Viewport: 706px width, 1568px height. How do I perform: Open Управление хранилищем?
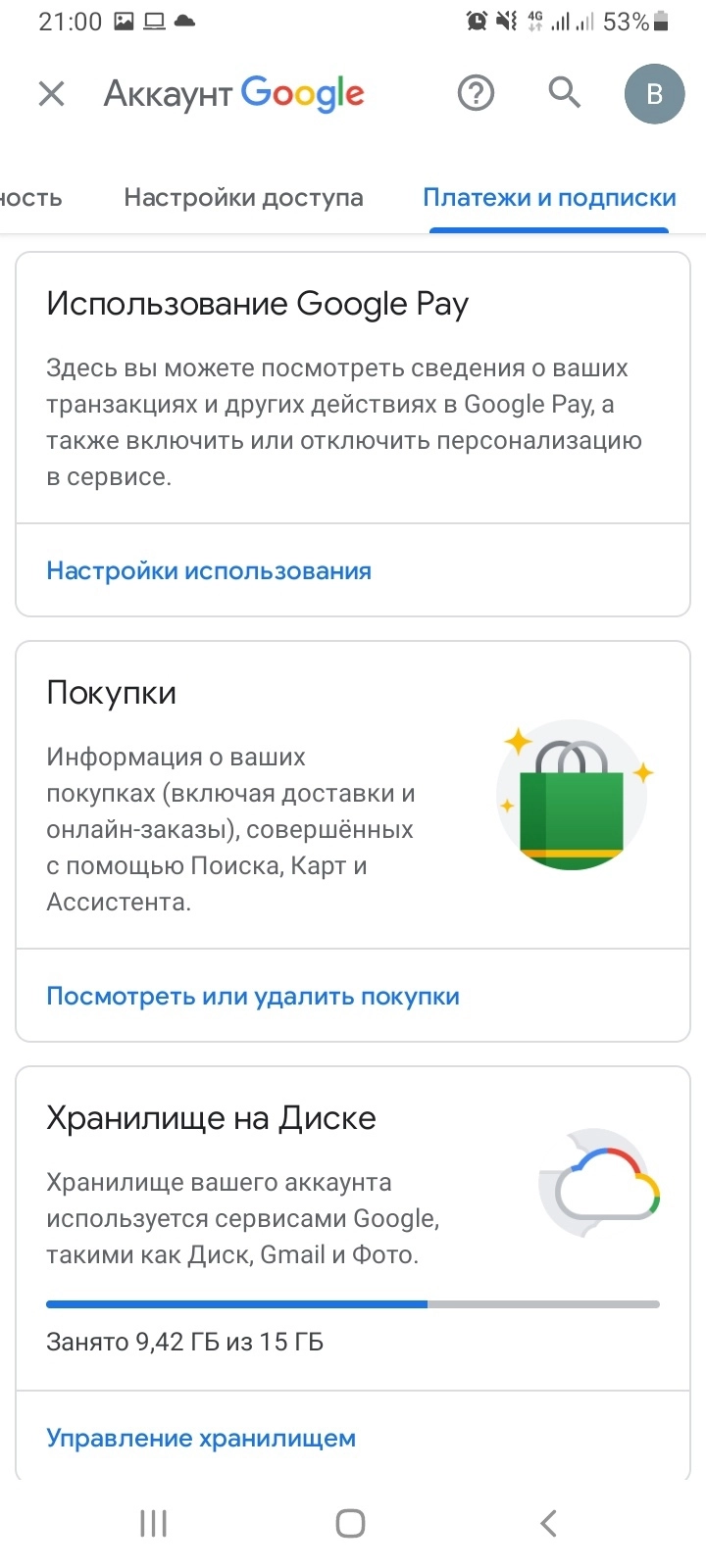pyautogui.click(x=201, y=1439)
